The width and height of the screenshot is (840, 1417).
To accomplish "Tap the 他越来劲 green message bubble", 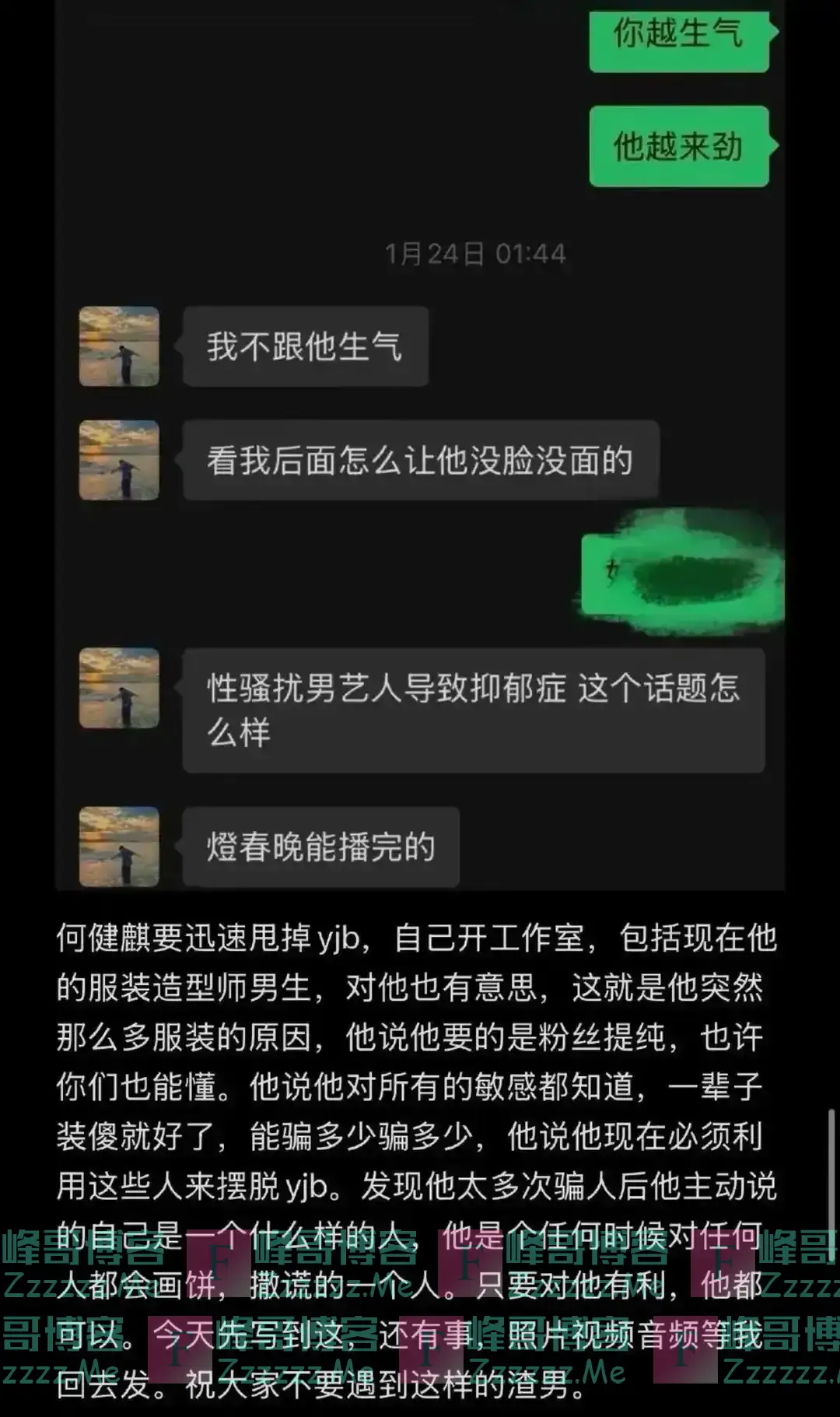I will [677, 144].
